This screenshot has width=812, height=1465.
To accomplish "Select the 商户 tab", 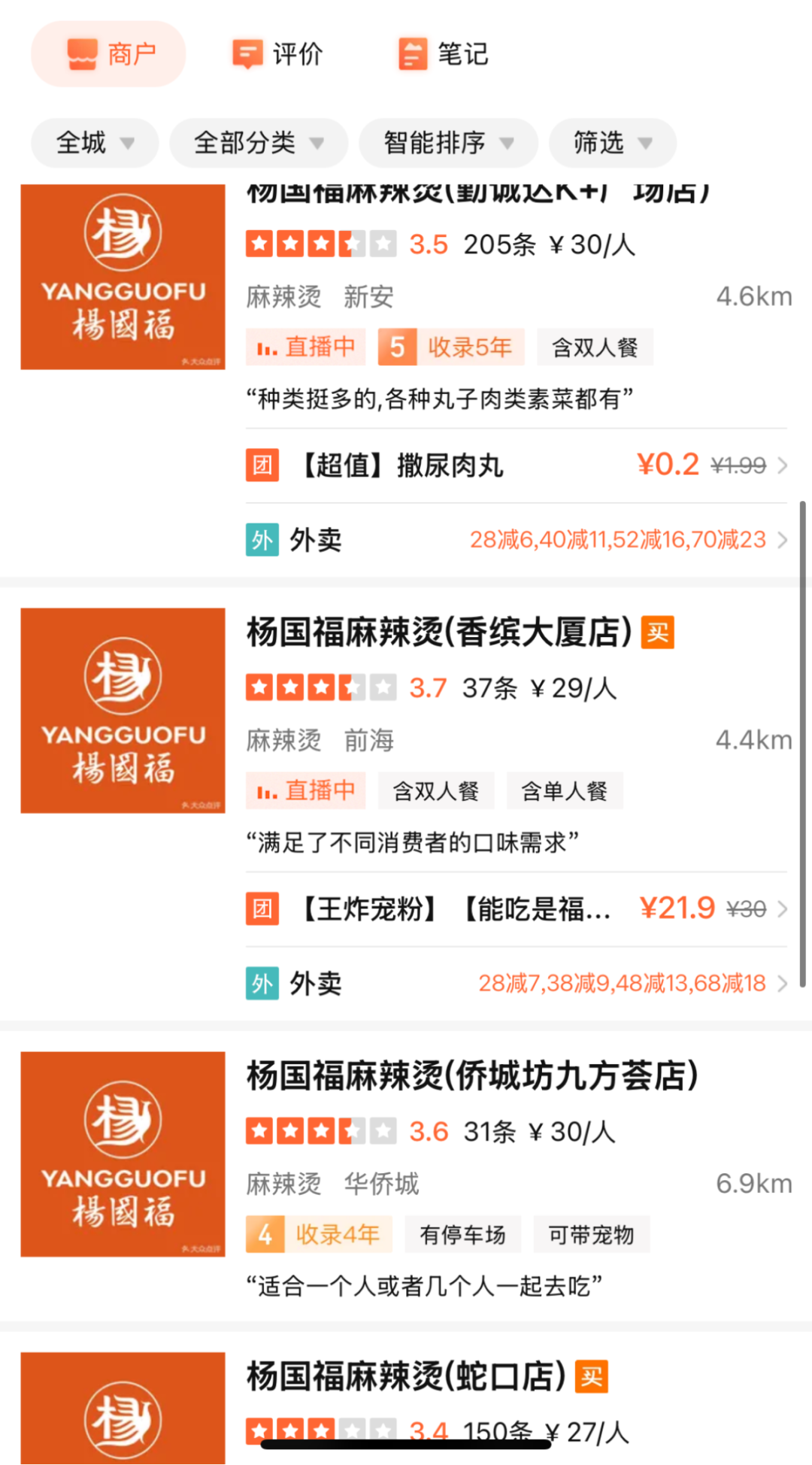I will [108, 54].
